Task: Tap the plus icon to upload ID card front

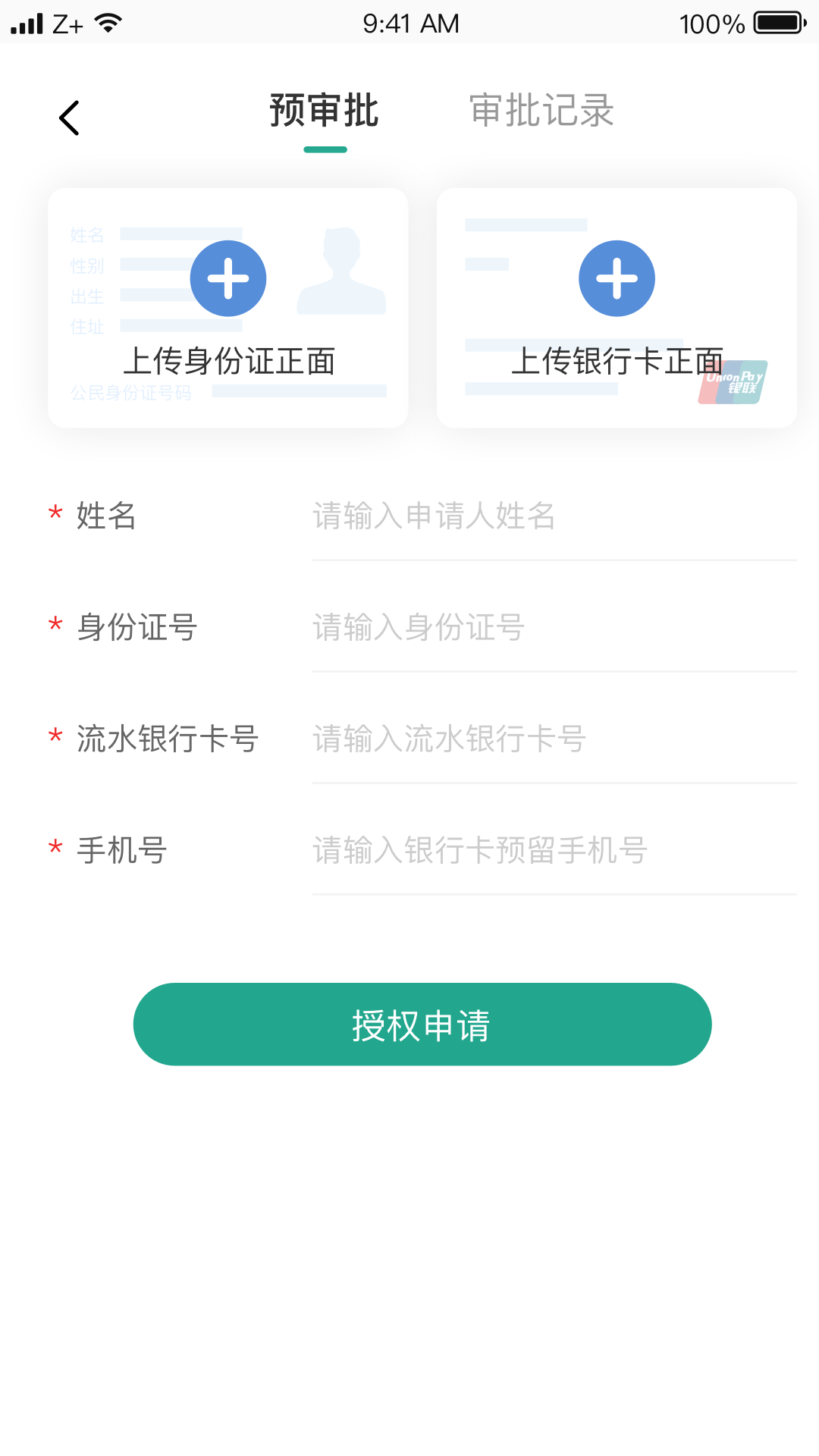Action: (x=227, y=278)
